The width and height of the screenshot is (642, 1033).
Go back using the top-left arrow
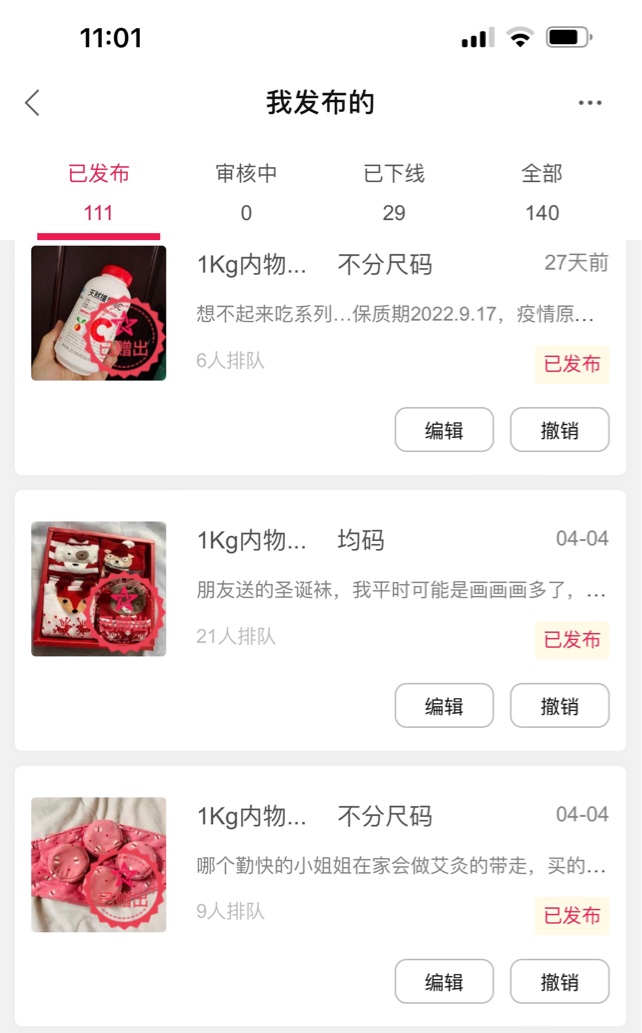tap(33, 102)
